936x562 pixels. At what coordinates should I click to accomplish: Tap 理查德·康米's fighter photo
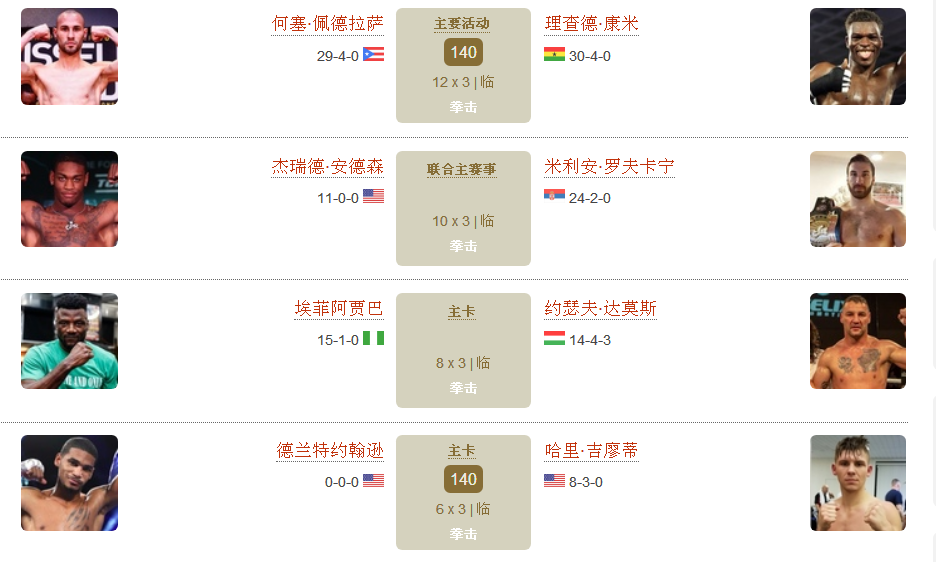(x=857, y=57)
